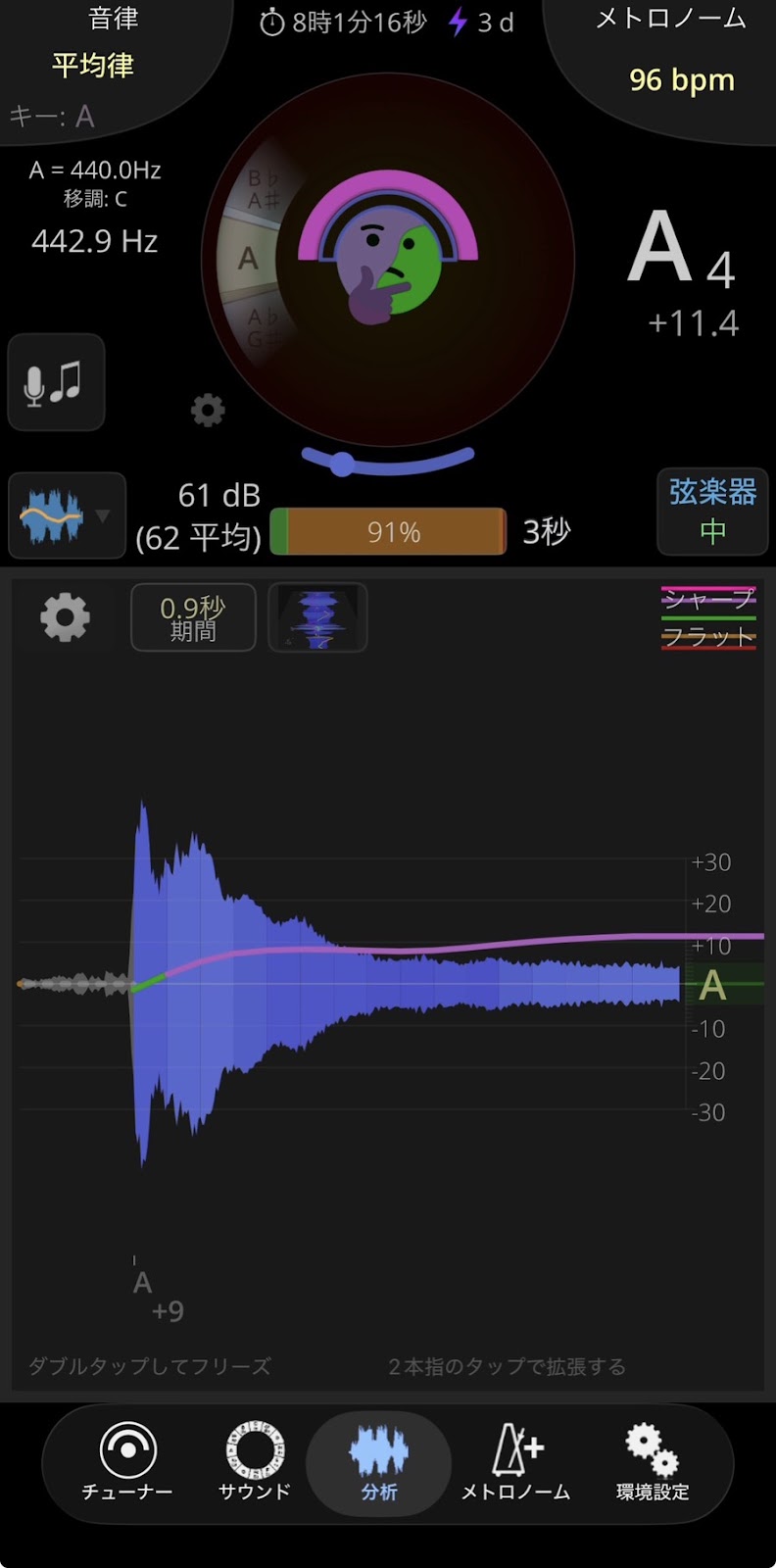
Task: Open the analysis graph gear settings
Action: coord(65,617)
